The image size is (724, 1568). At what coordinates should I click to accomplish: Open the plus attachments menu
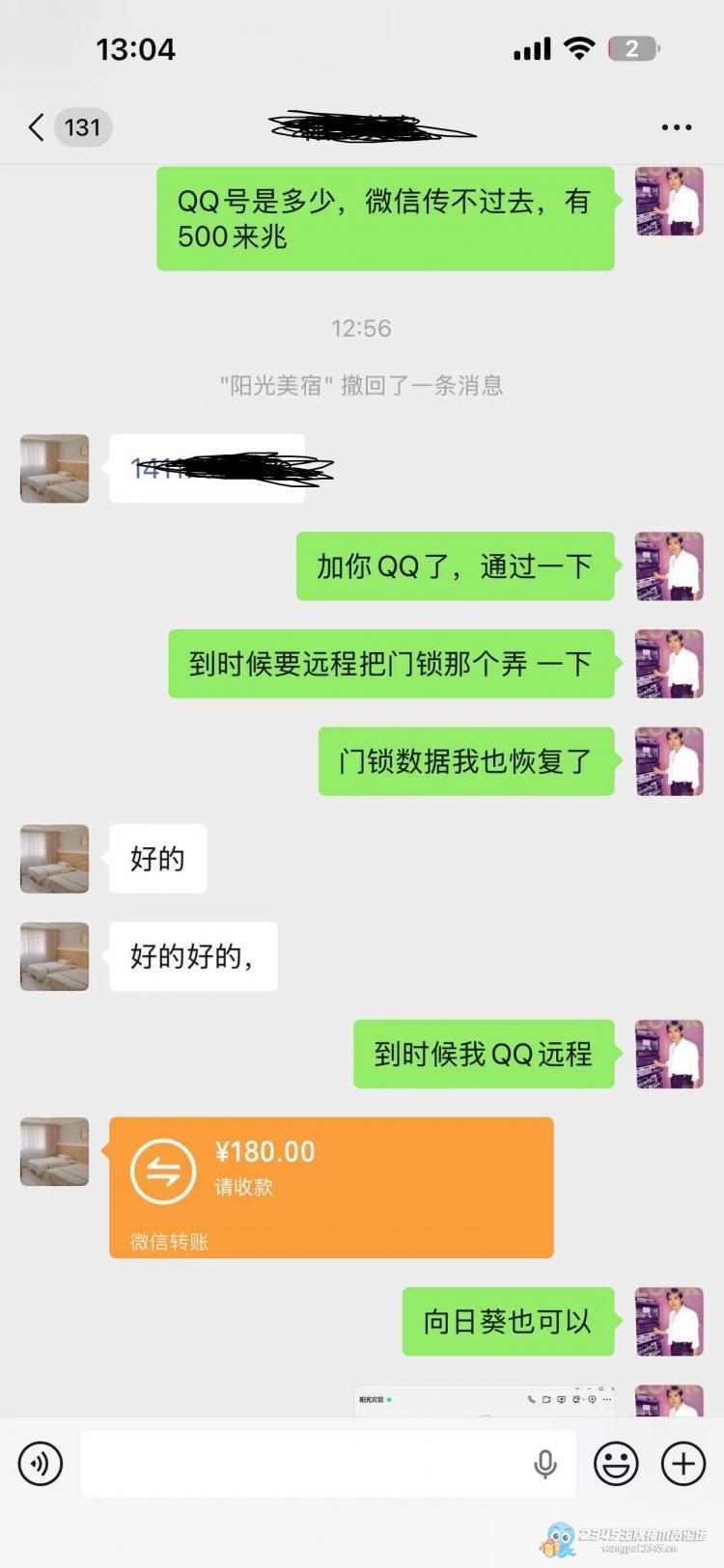tap(682, 1464)
